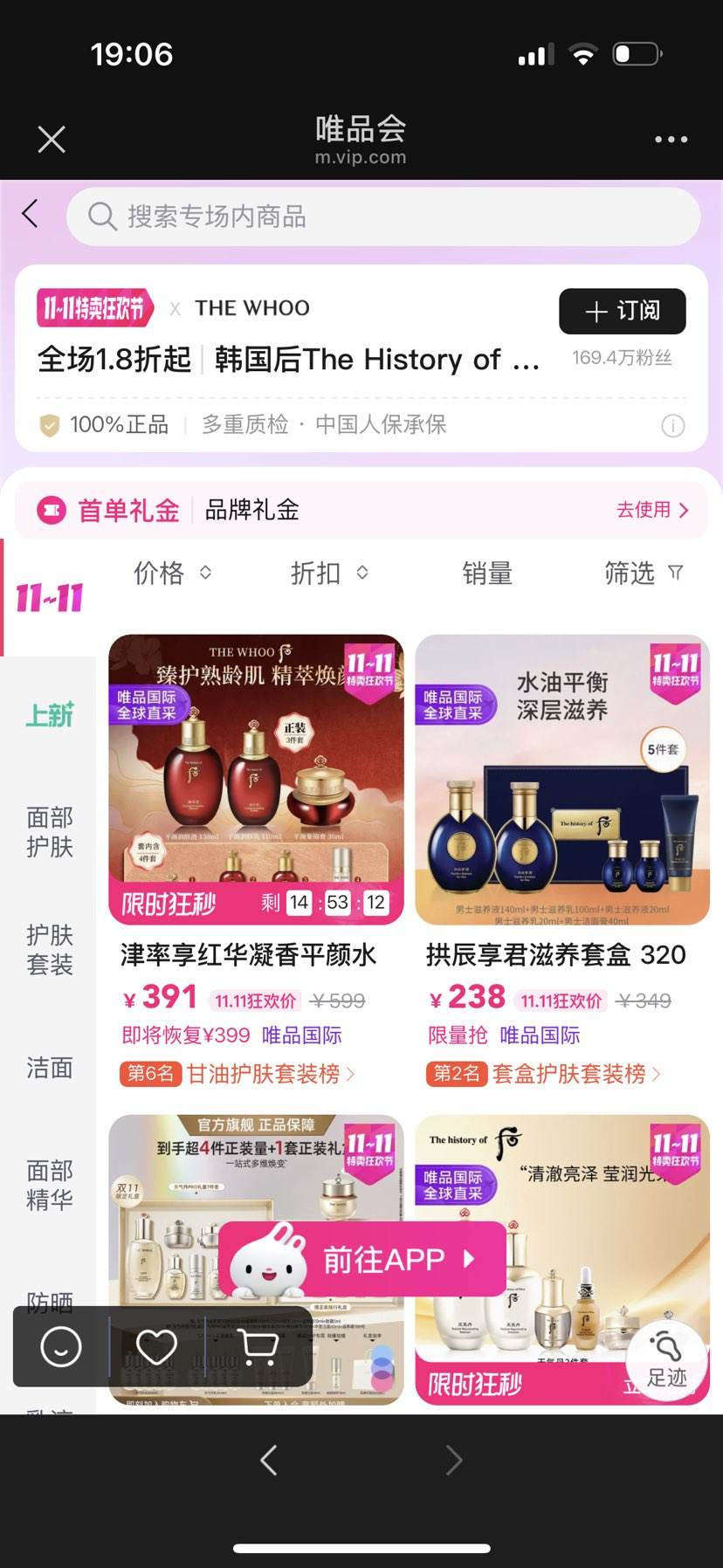Viewport: 723px width, 1568px height.
Task: Open the three-dot more options icon
Action: click(671, 140)
